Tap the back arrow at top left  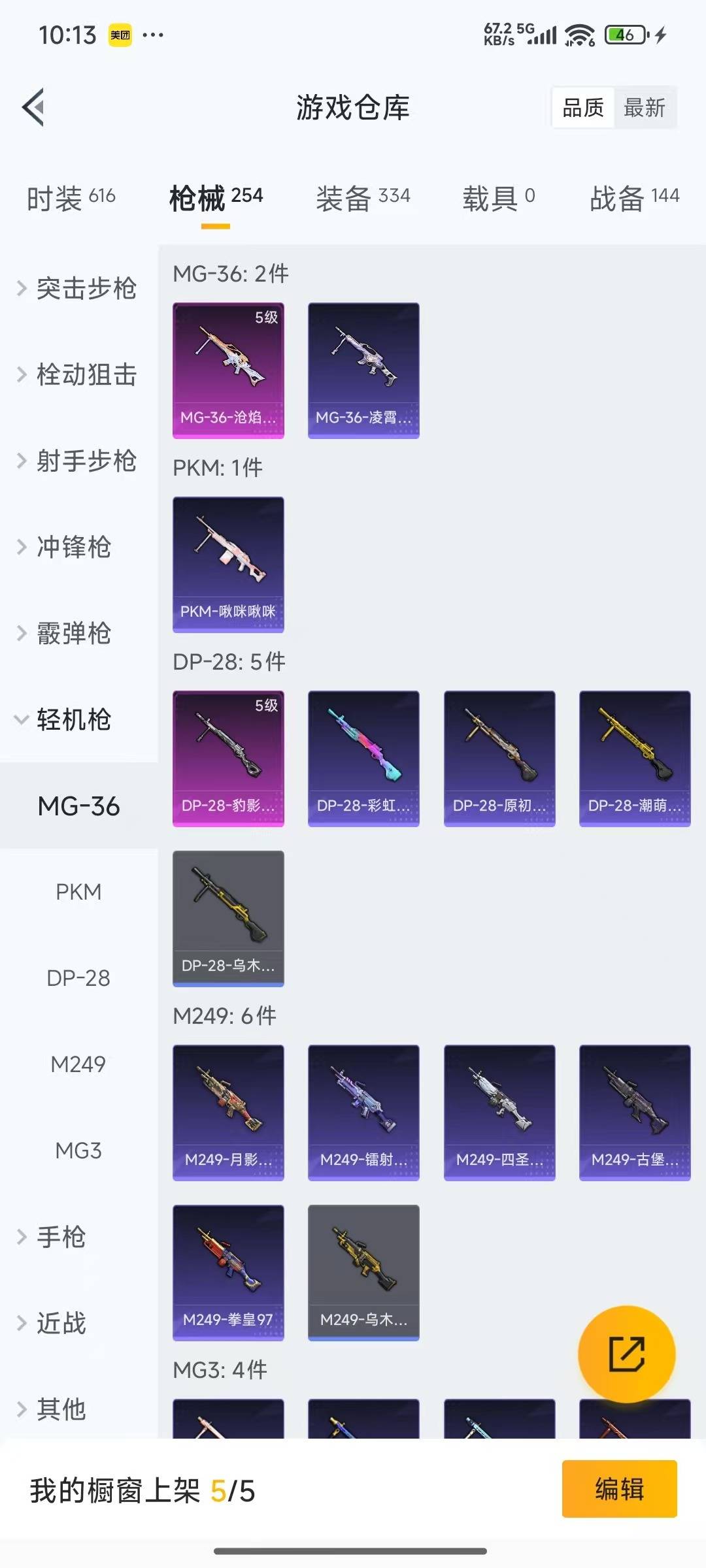34,106
